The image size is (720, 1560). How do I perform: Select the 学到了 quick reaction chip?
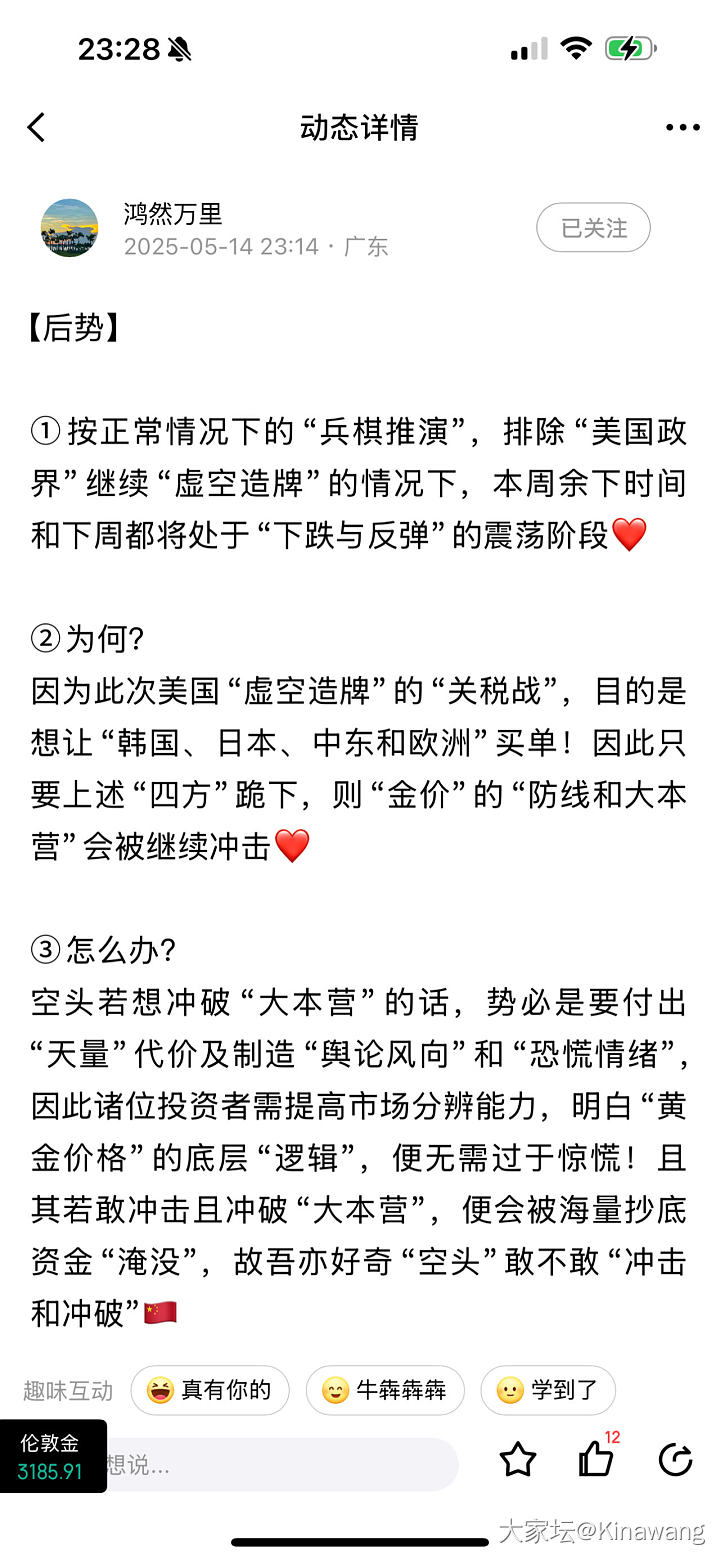[x=547, y=1390]
